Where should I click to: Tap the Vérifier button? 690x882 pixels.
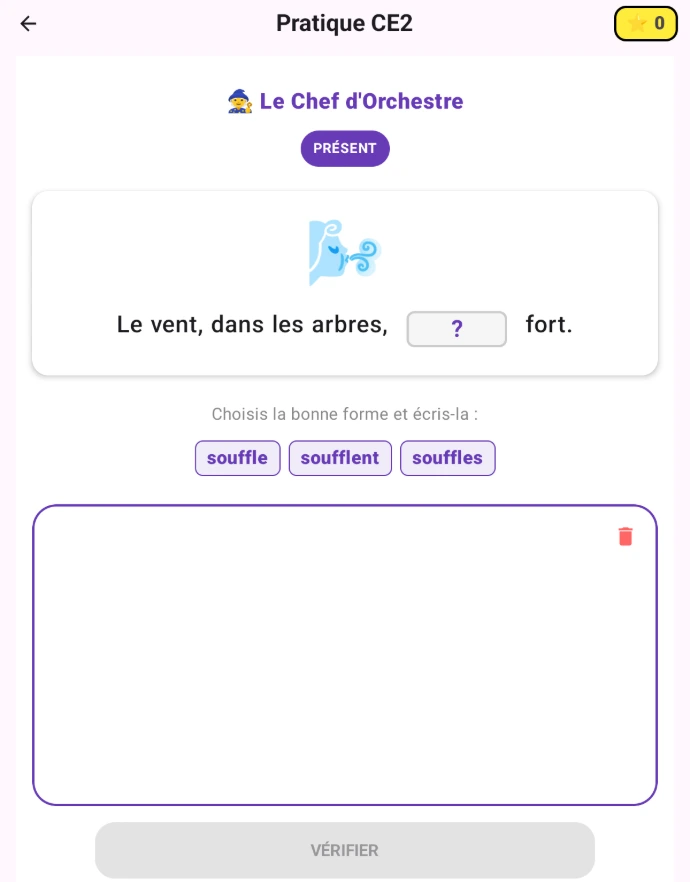point(344,850)
